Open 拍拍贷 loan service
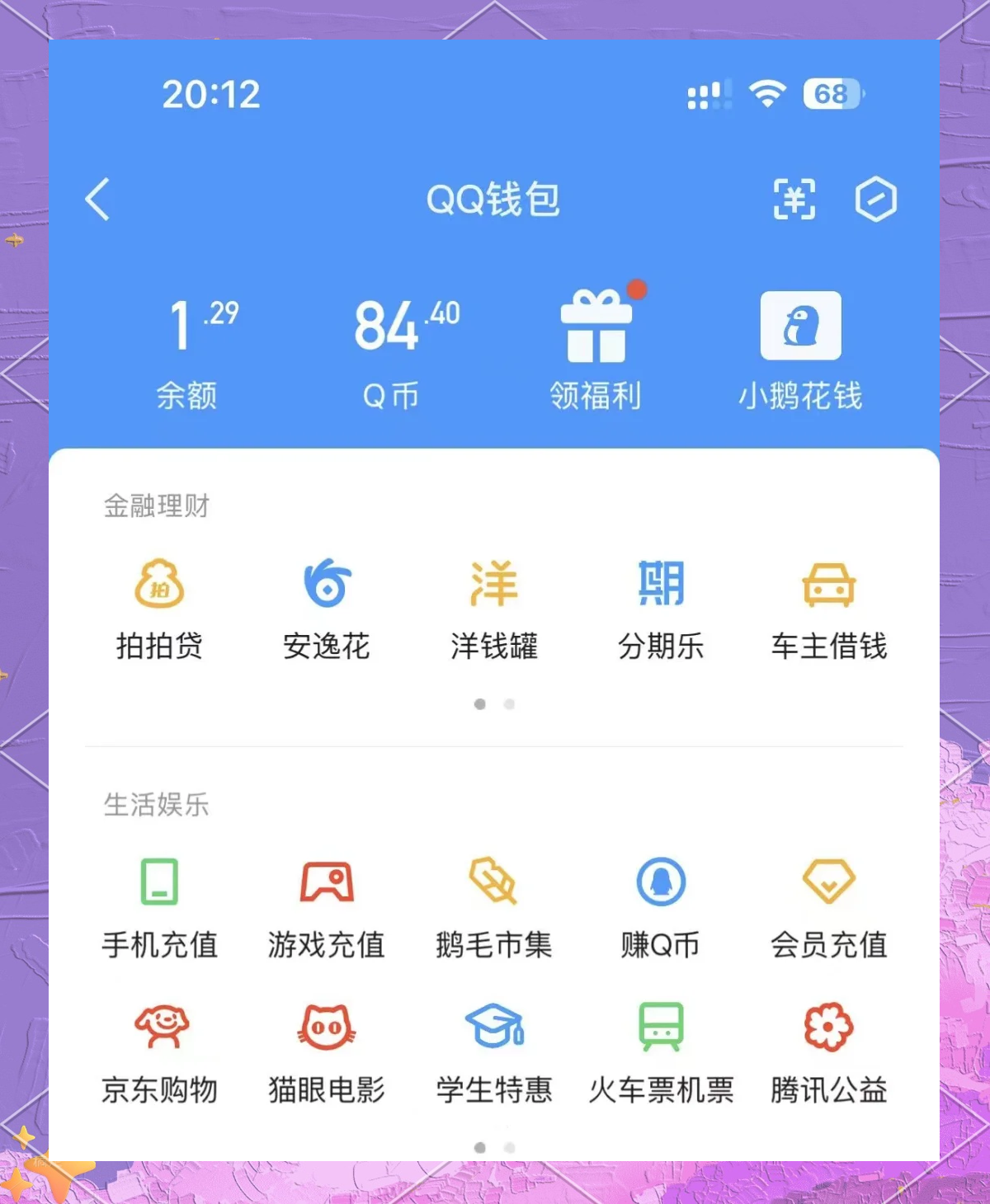The image size is (990, 1204). pos(160,609)
